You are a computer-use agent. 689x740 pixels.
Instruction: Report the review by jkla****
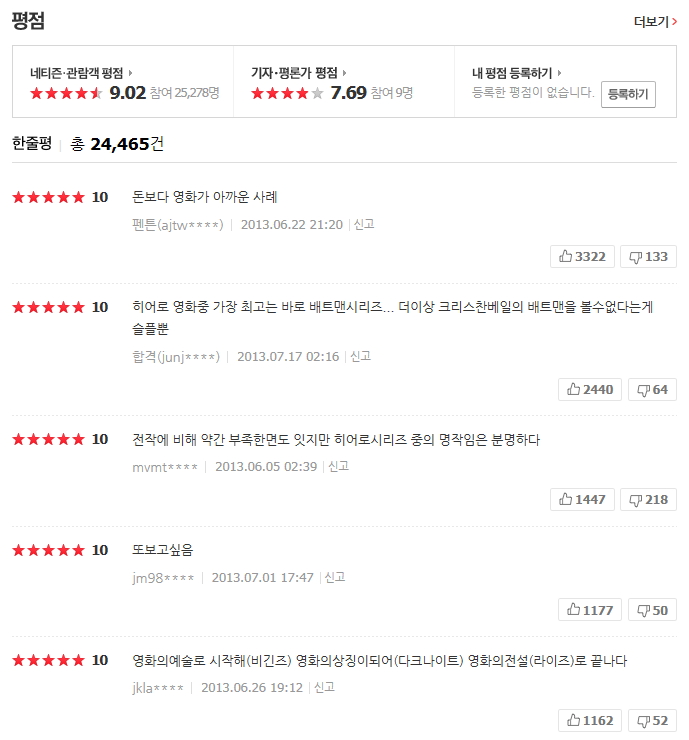coord(324,688)
